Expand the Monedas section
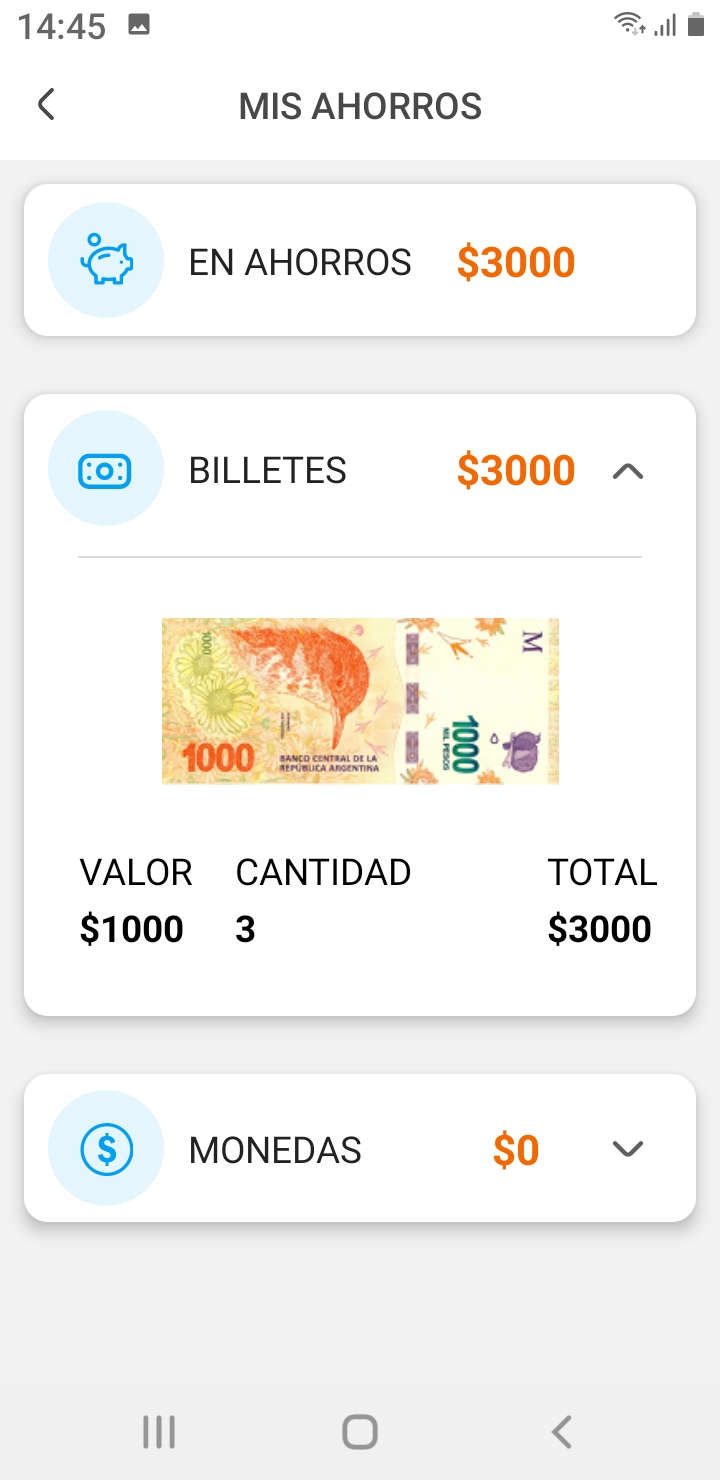This screenshot has width=720, height=1480. [x=627, y=1149]
